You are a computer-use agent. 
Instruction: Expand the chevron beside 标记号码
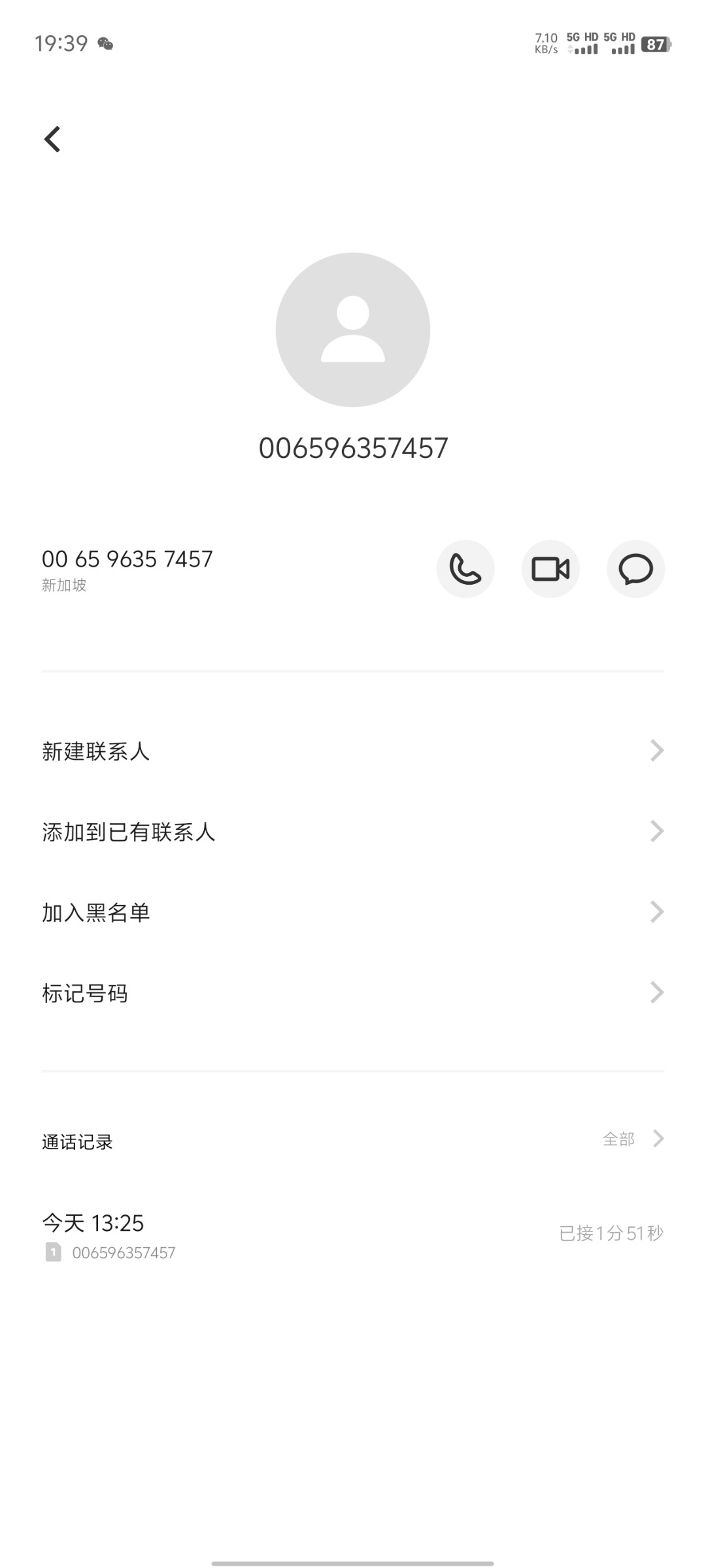click(658, 993)
